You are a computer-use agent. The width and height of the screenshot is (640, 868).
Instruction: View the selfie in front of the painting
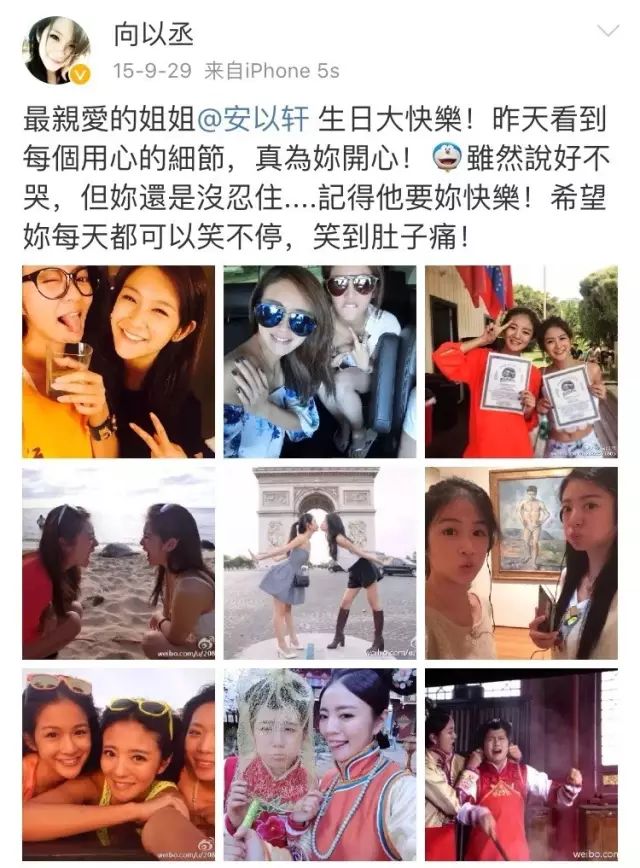click(x=521, y=563)
